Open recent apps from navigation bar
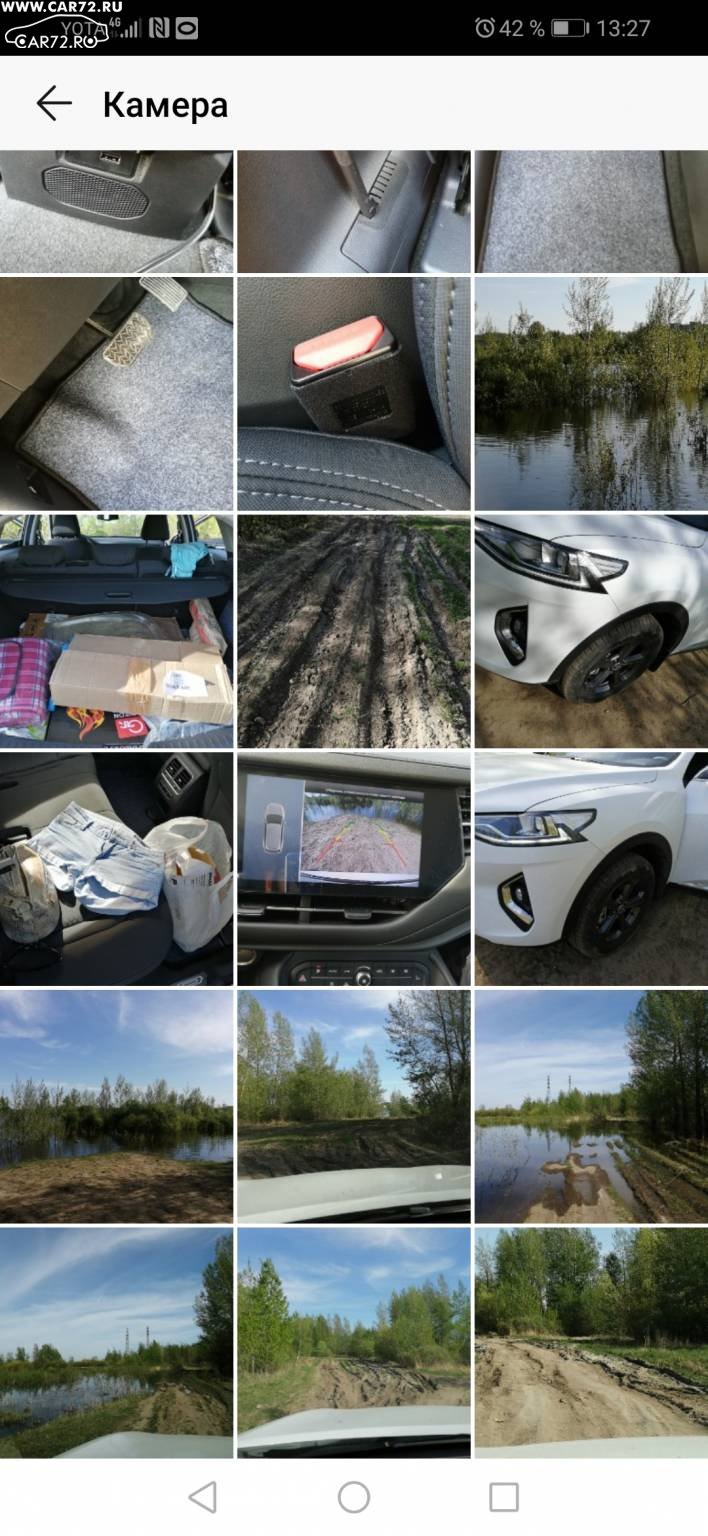 (504, 1497)
